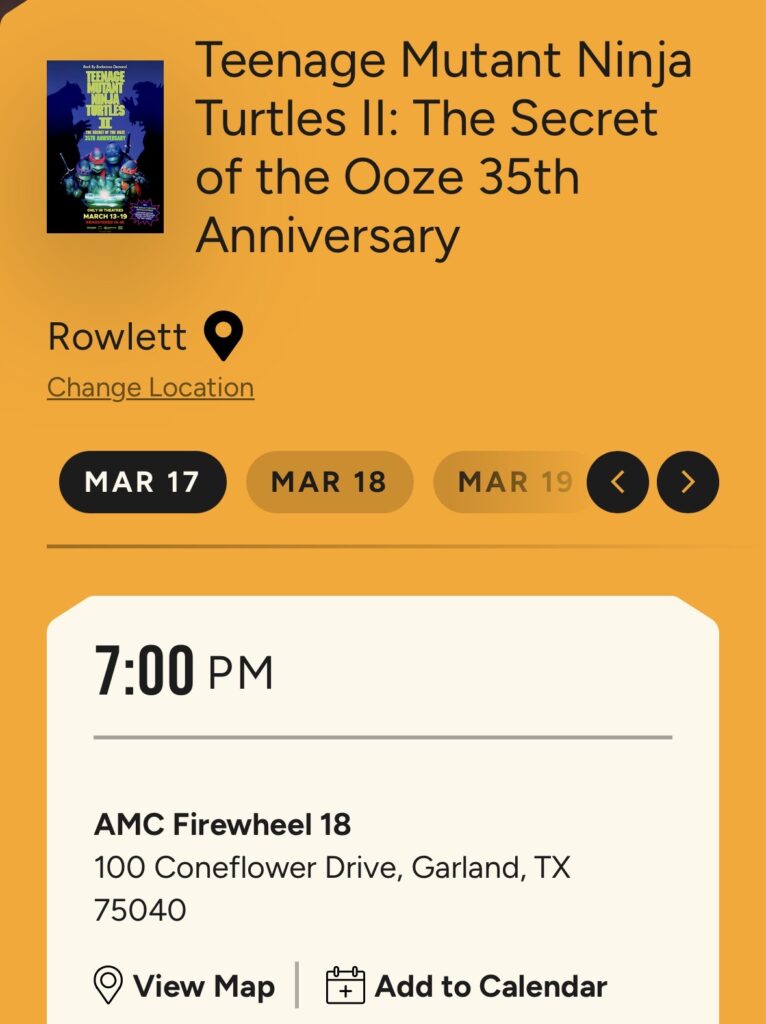Show earlier dates with the left arrow
Viewport: 766px width, 1024px height.
617,482
